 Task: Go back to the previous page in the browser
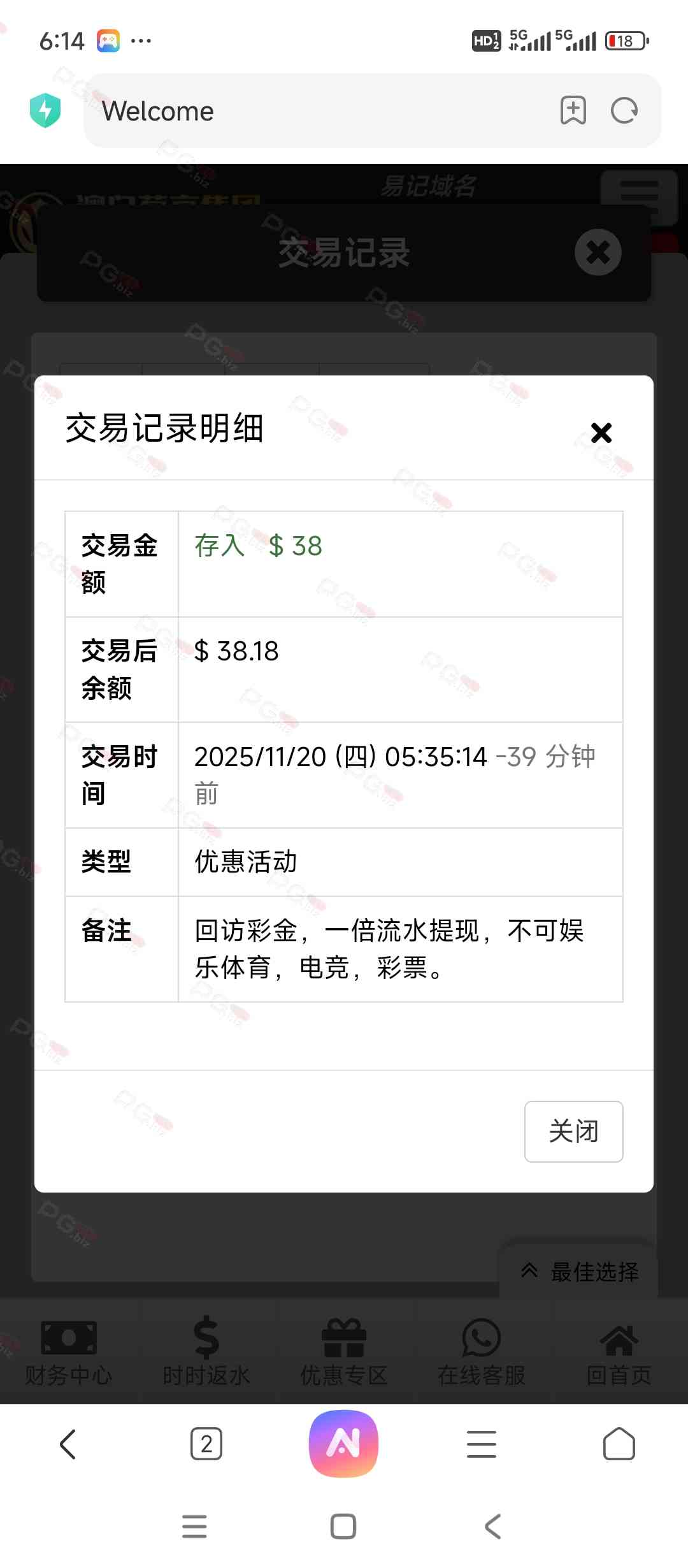tap(68, 1444)
